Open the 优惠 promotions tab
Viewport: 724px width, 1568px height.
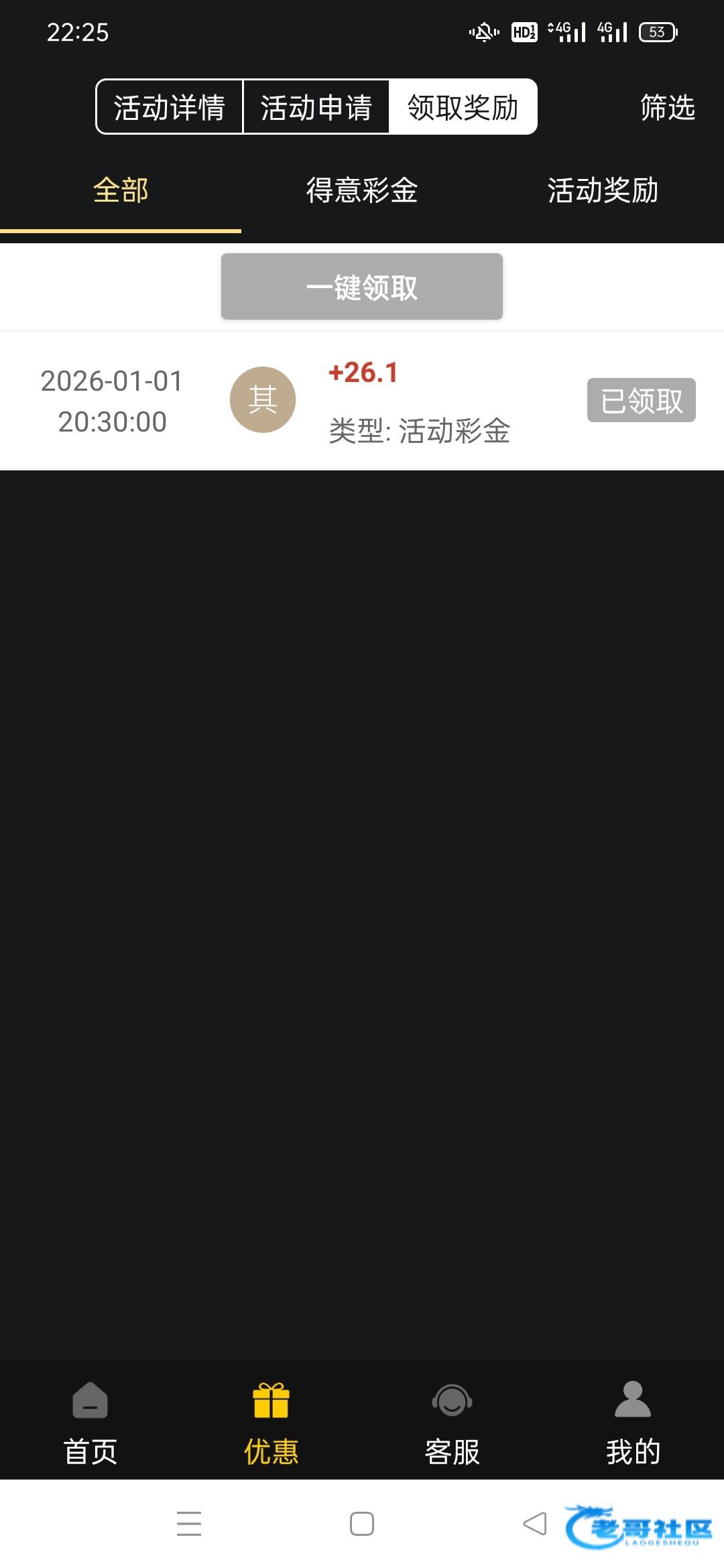coord(271,1424)
